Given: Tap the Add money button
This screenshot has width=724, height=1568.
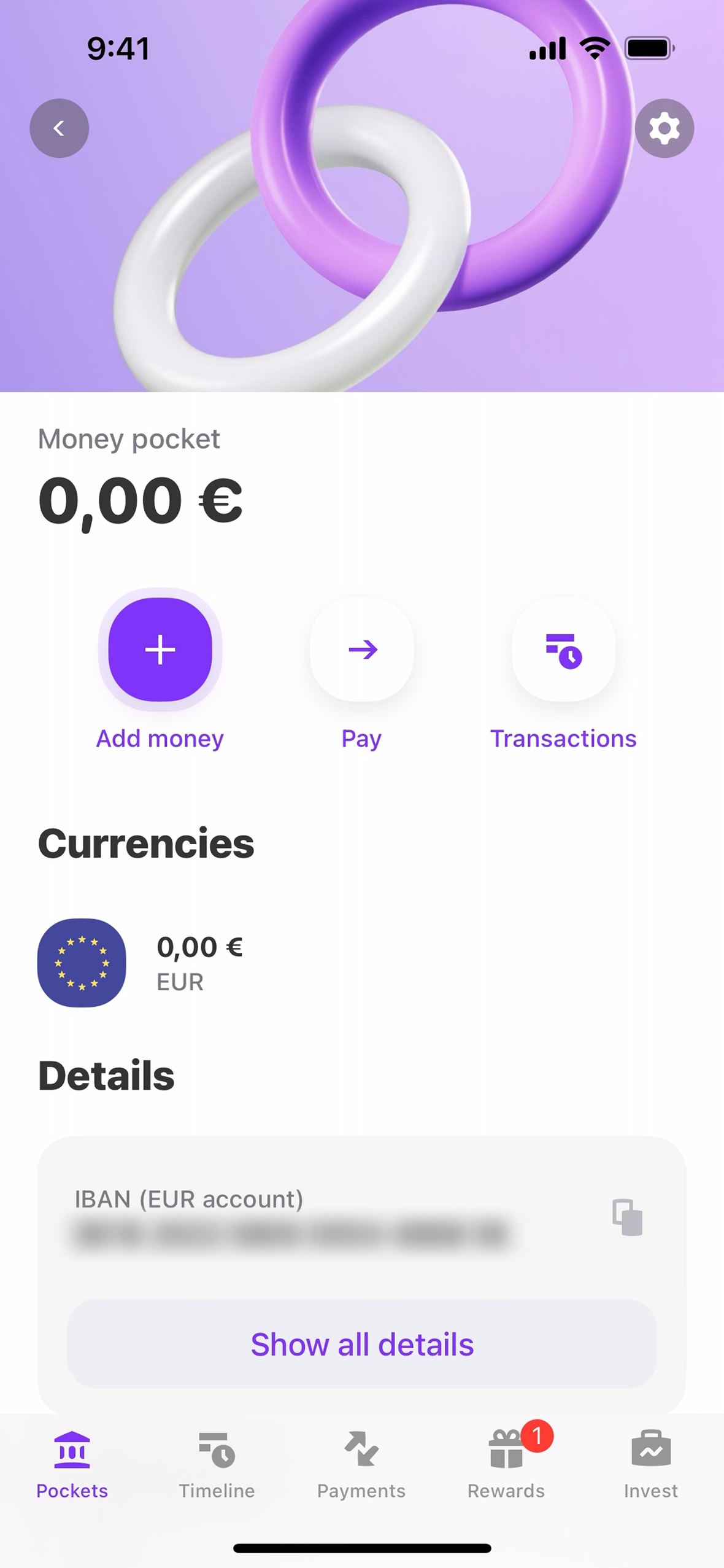Looking at the screenshot, I should click(x=160, y=650).
